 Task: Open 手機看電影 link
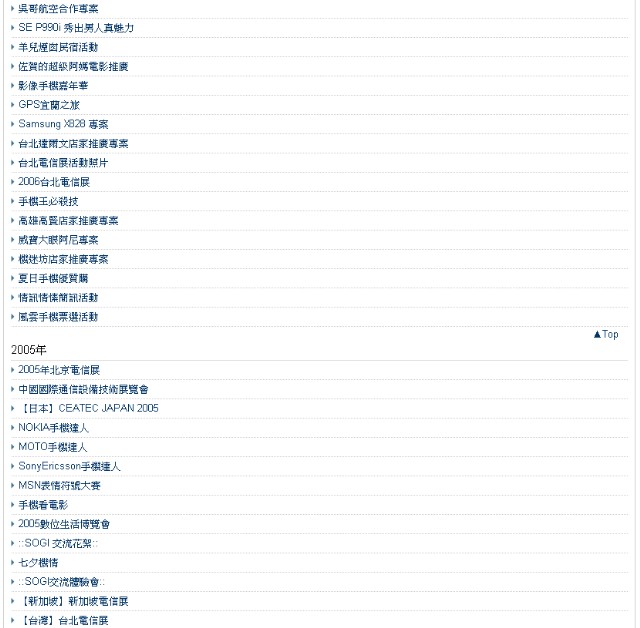pos(43,505)
